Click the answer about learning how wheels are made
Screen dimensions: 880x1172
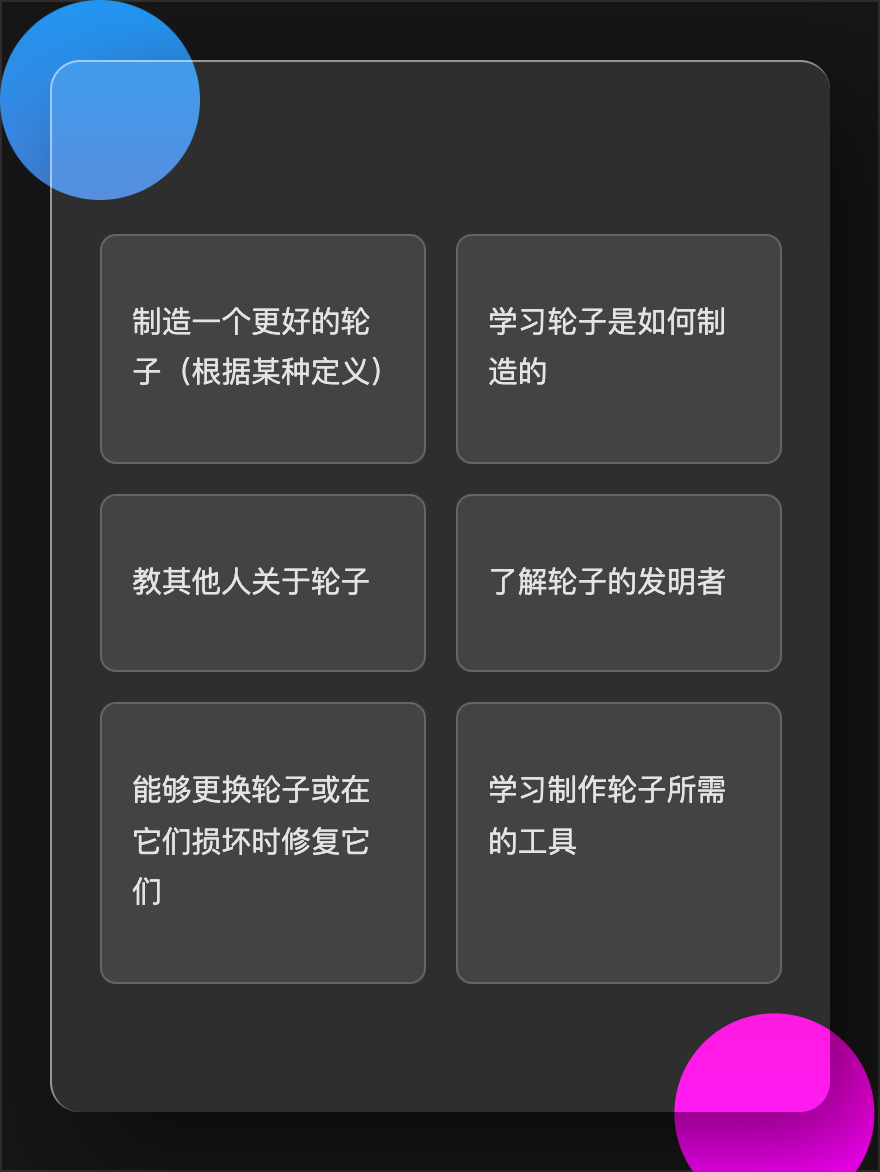tap(618, 348)
